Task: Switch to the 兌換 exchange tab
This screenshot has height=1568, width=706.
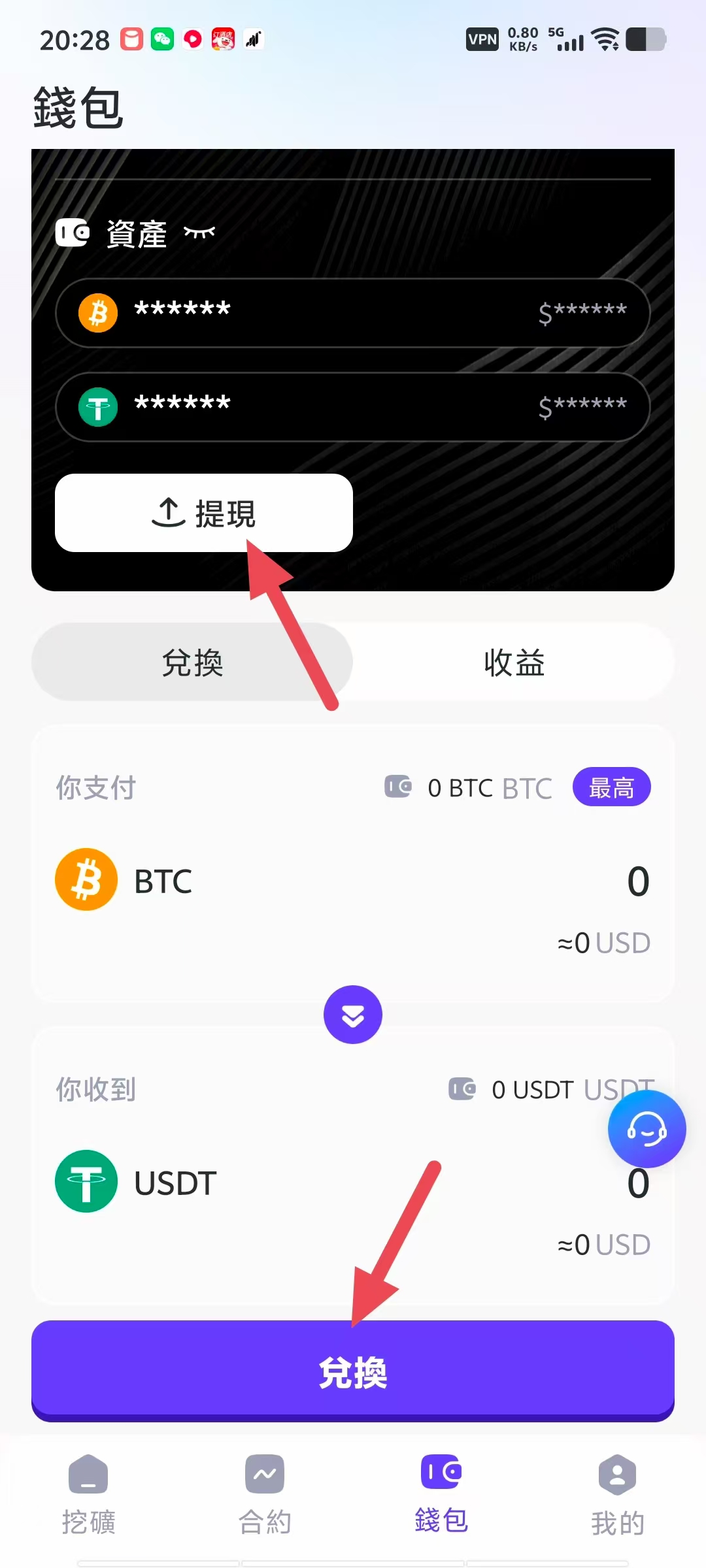Action: (192, 662)
